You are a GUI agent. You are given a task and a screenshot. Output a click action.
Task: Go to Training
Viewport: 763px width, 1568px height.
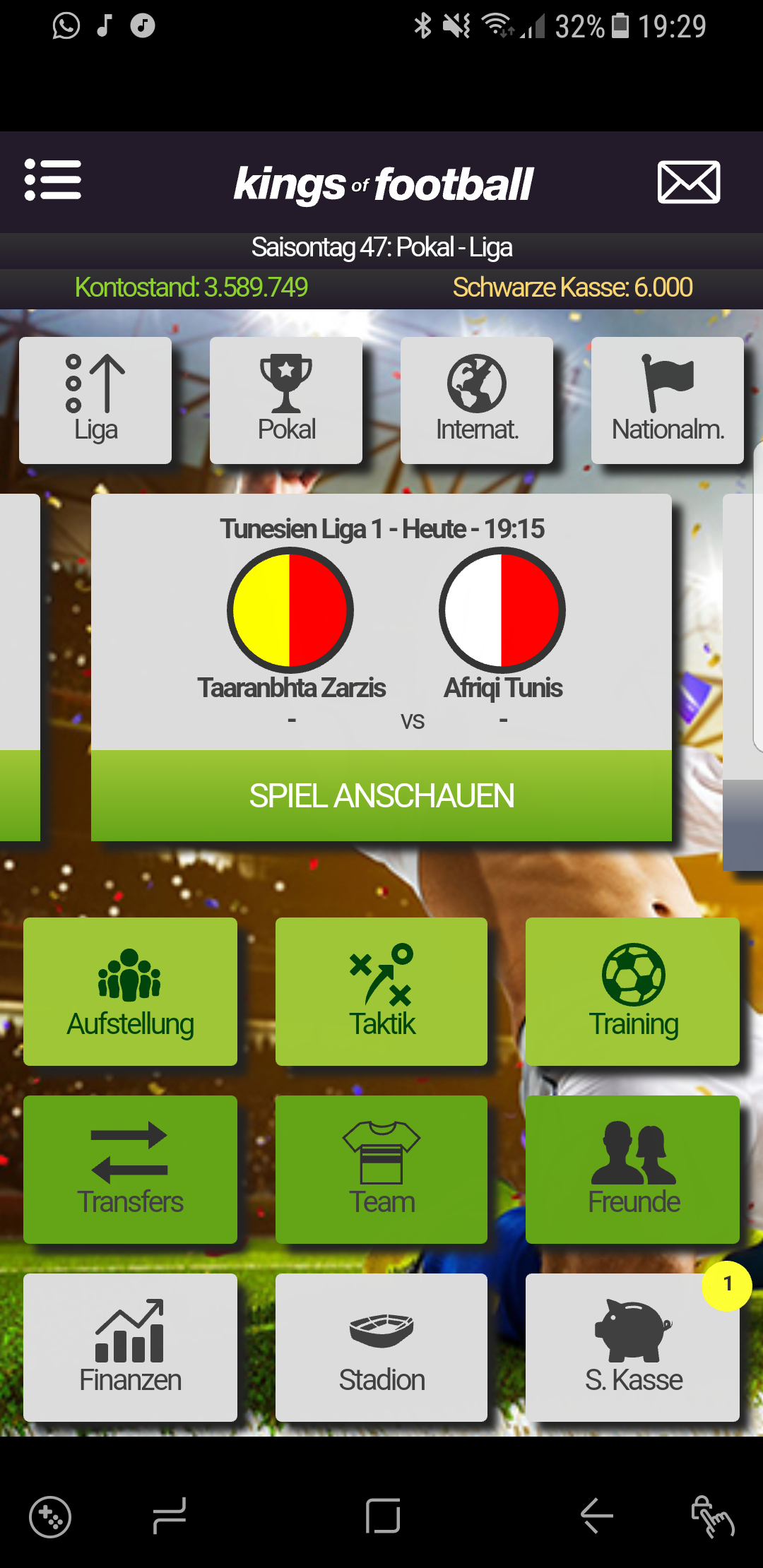(x=632, y=992)
